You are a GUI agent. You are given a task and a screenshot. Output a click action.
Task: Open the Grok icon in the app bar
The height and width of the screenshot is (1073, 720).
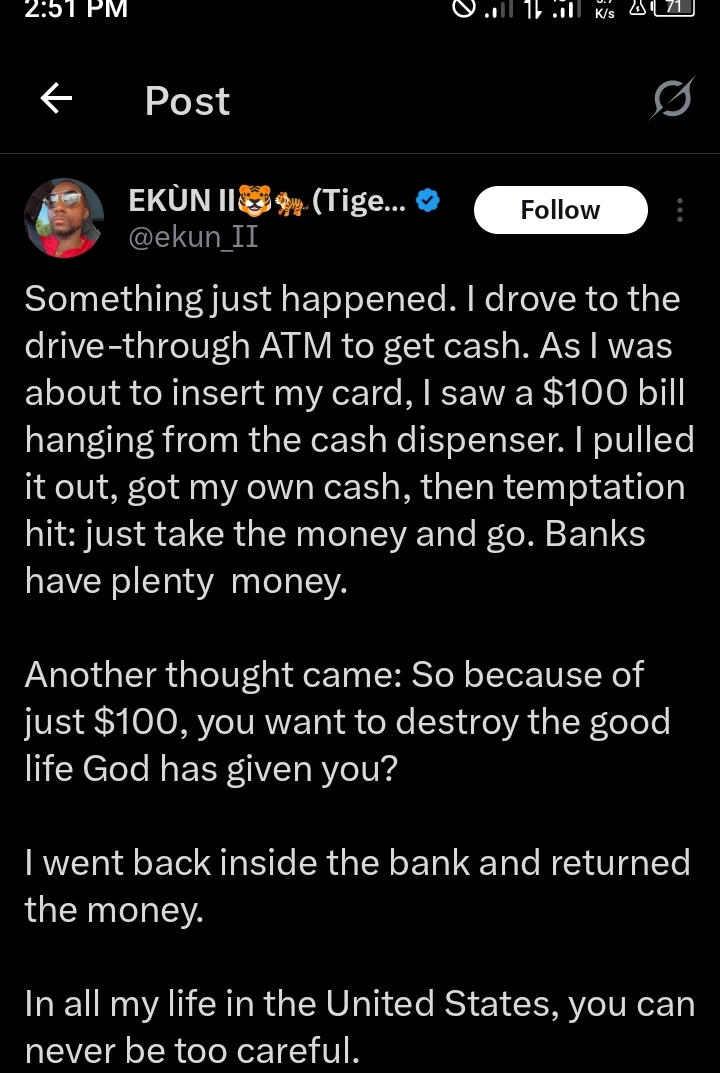click(x=672, y=100)
